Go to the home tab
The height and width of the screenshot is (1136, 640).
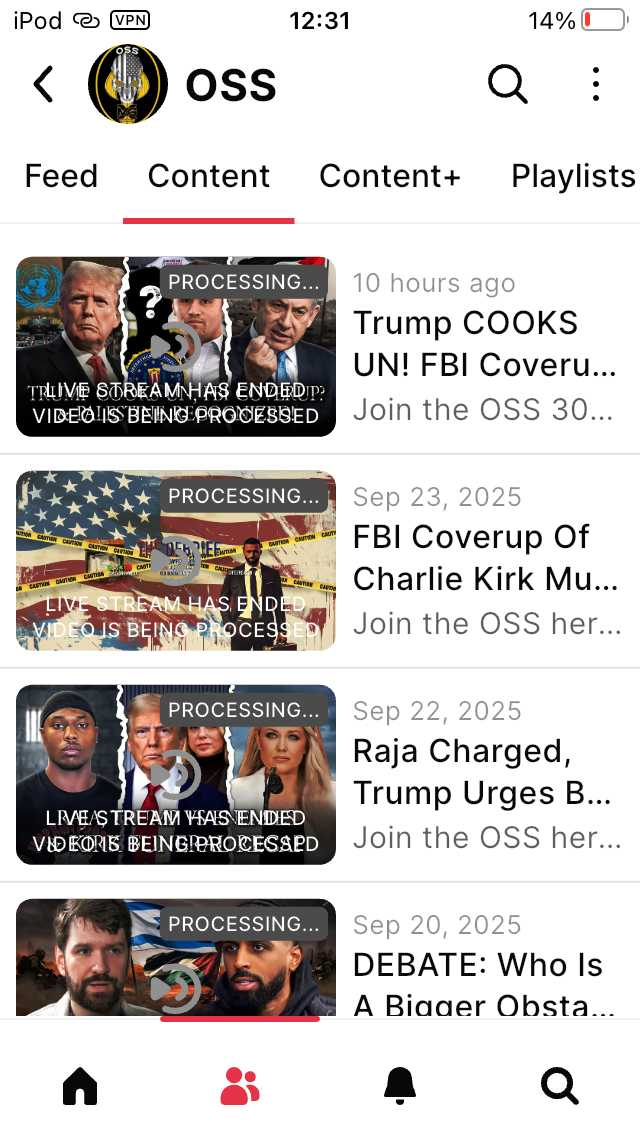click(80, 1086)
